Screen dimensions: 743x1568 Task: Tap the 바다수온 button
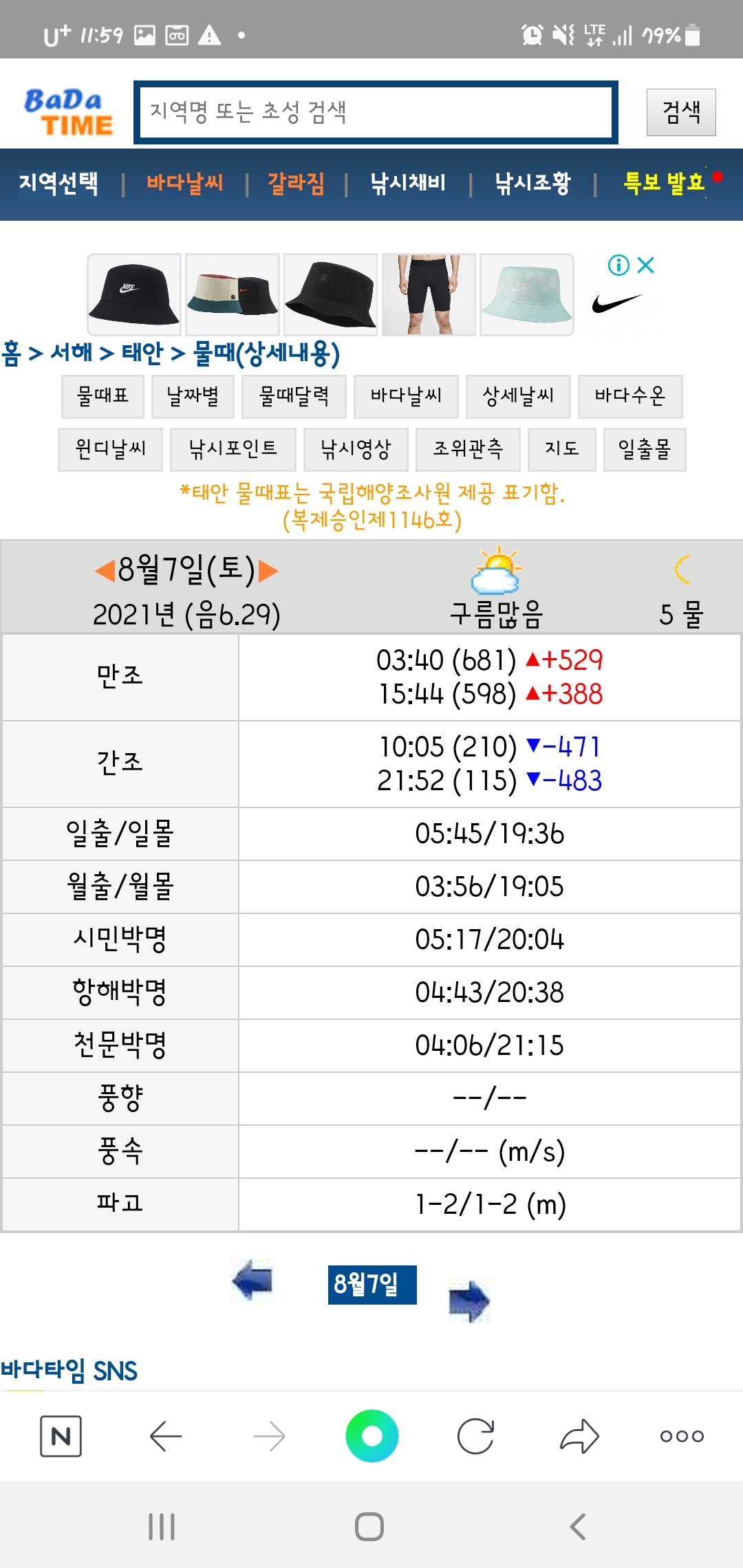630,396
